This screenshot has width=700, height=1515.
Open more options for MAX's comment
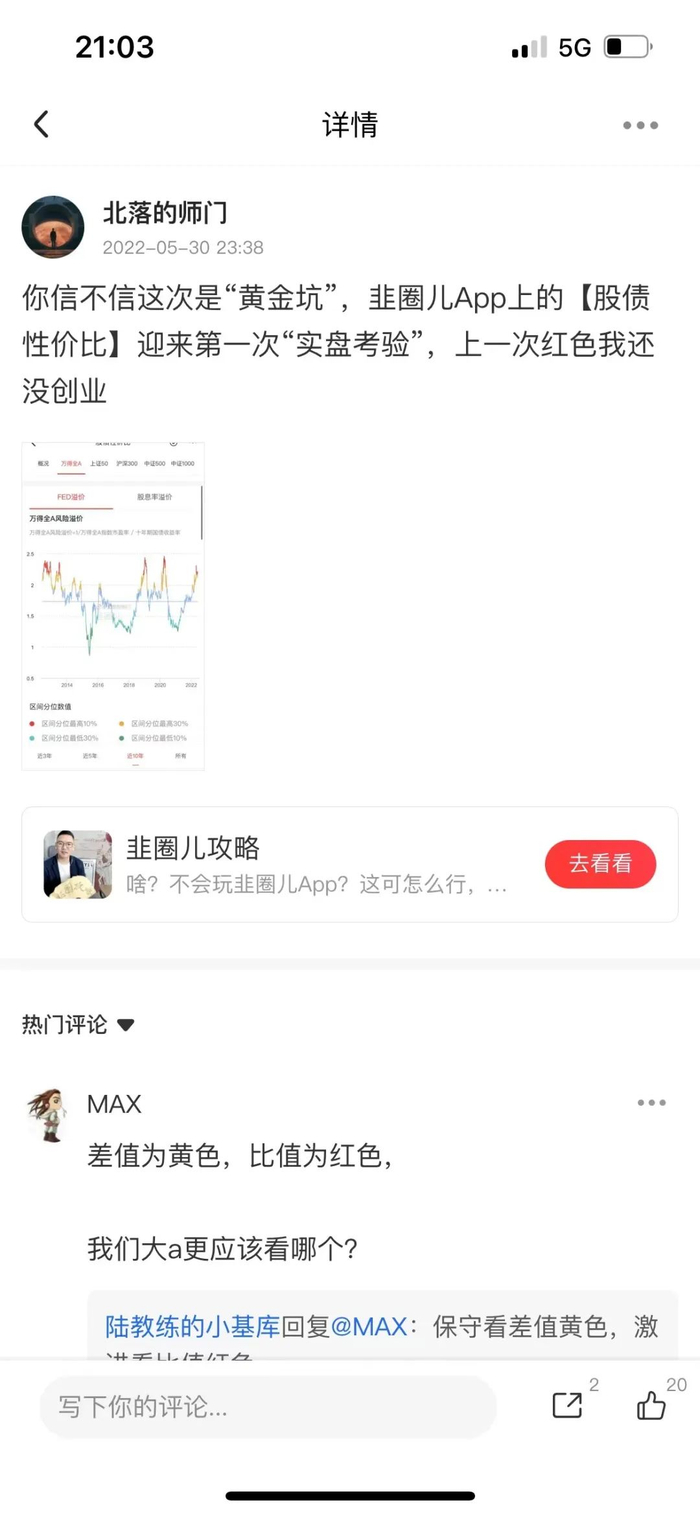tap(651, 1103)
